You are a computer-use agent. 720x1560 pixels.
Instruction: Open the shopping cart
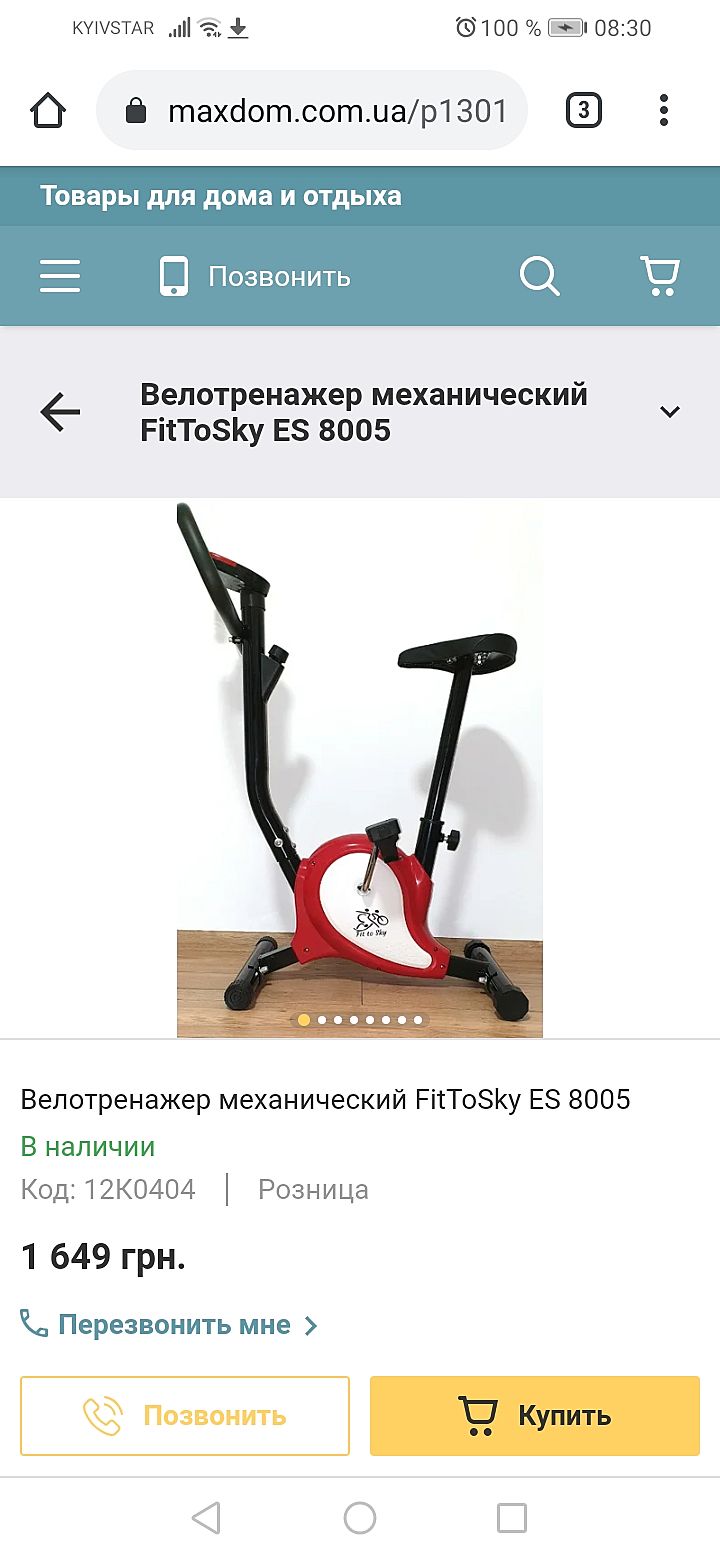click(x=659, y=276)
